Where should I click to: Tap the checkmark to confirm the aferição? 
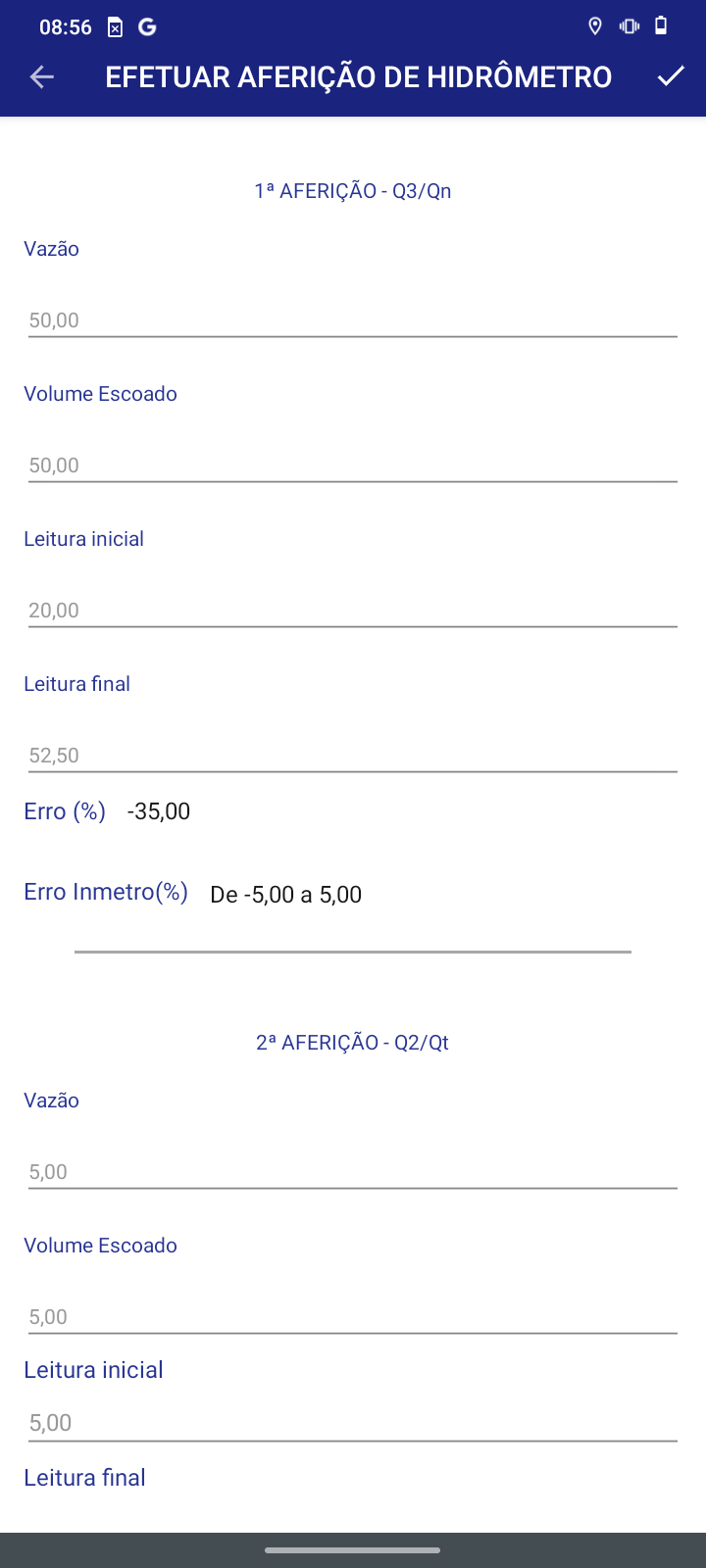coord(670,75)
